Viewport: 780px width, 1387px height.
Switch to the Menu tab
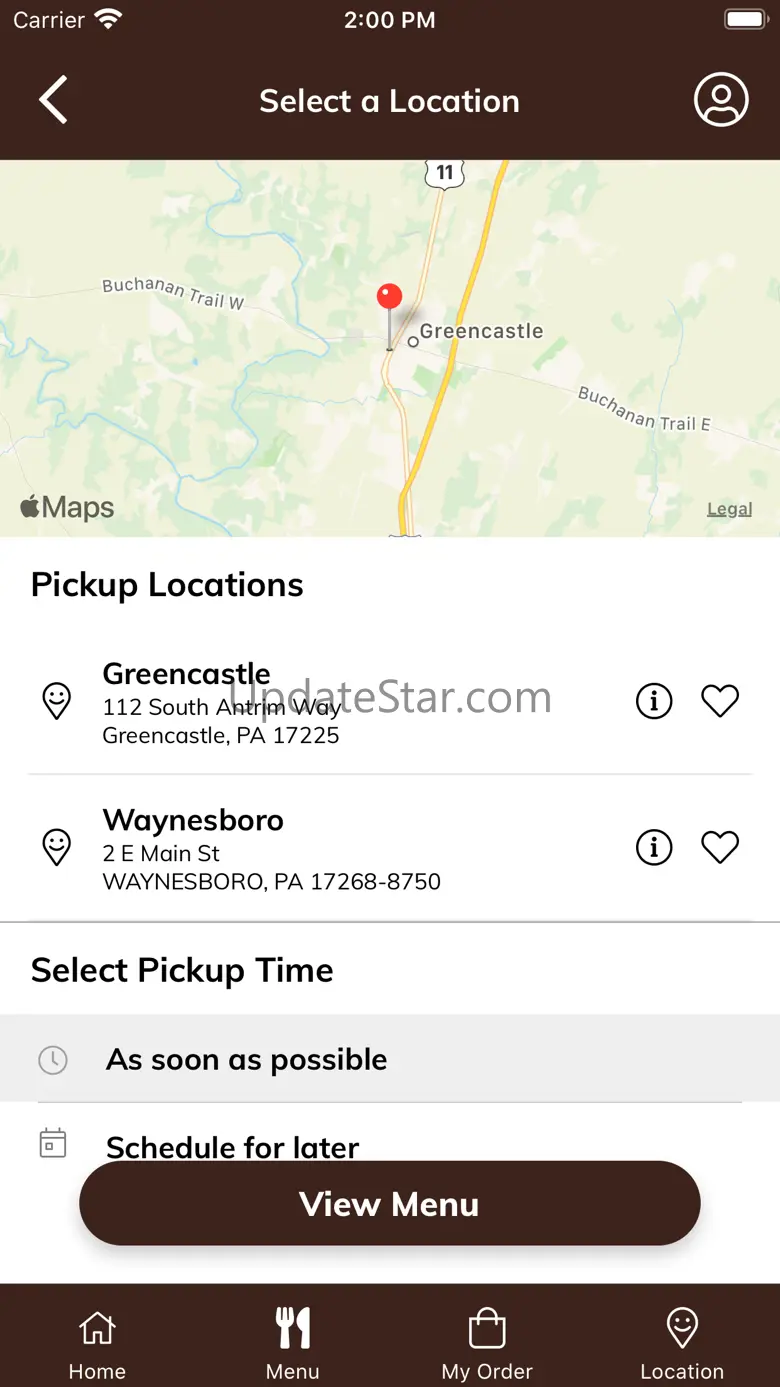click(293, 1343)
